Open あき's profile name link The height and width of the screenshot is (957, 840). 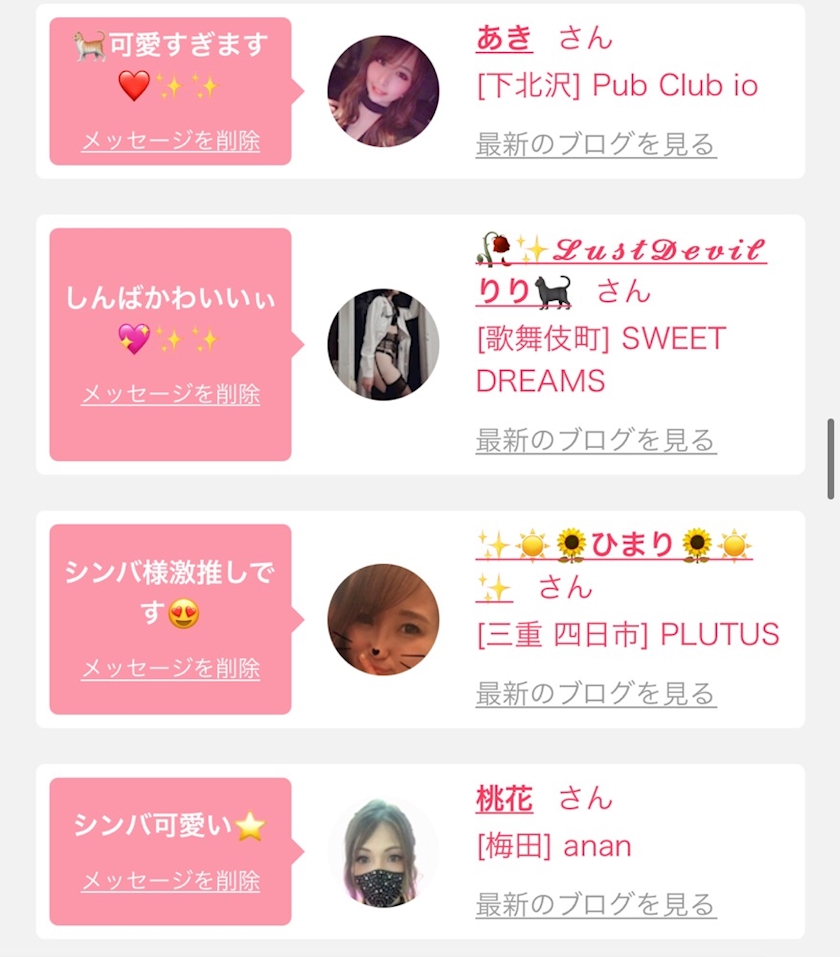[x=505, y=39]
